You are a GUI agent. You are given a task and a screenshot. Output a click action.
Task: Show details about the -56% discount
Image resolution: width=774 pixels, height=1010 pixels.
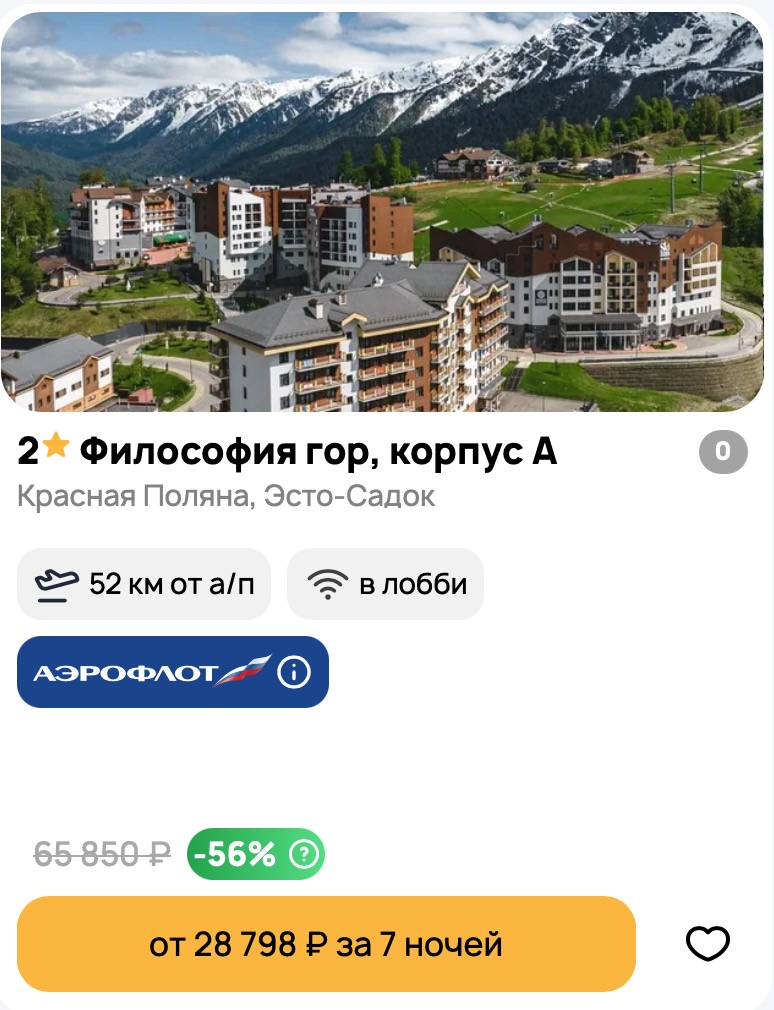303,854
